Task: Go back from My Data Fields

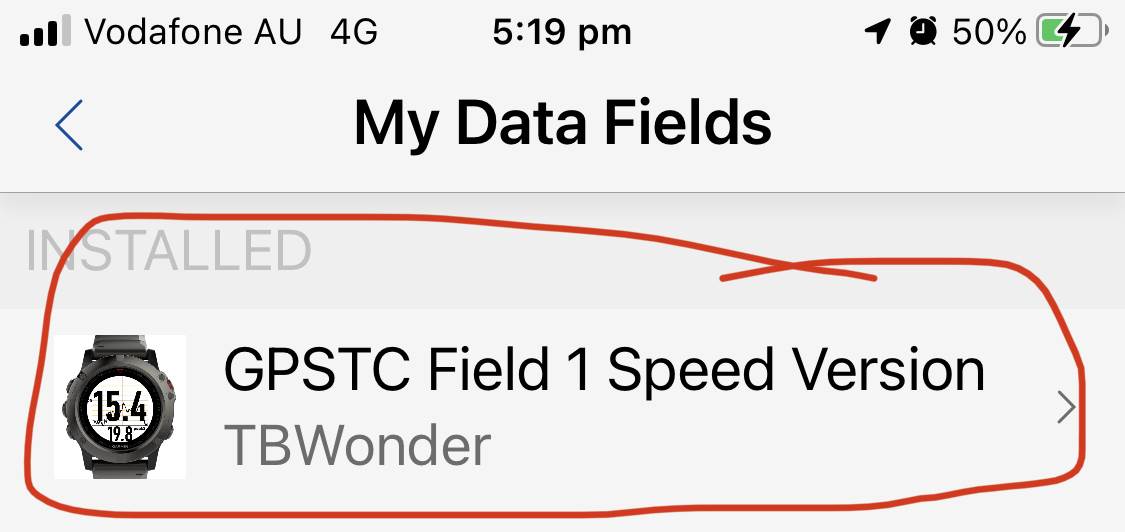Action: pos(69,125)
